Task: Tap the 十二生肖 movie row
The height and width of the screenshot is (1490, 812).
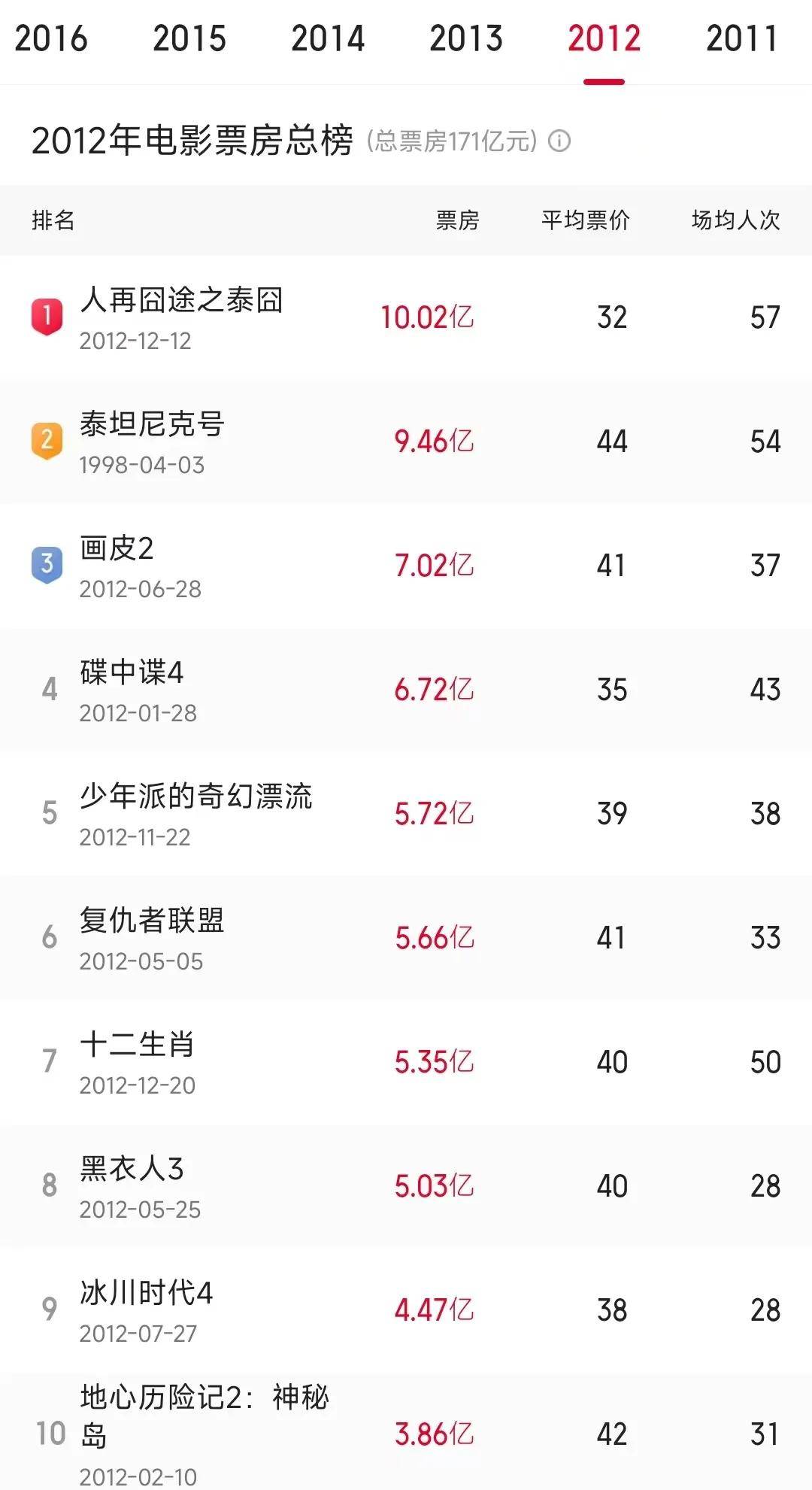Action: click(138, 1045)
